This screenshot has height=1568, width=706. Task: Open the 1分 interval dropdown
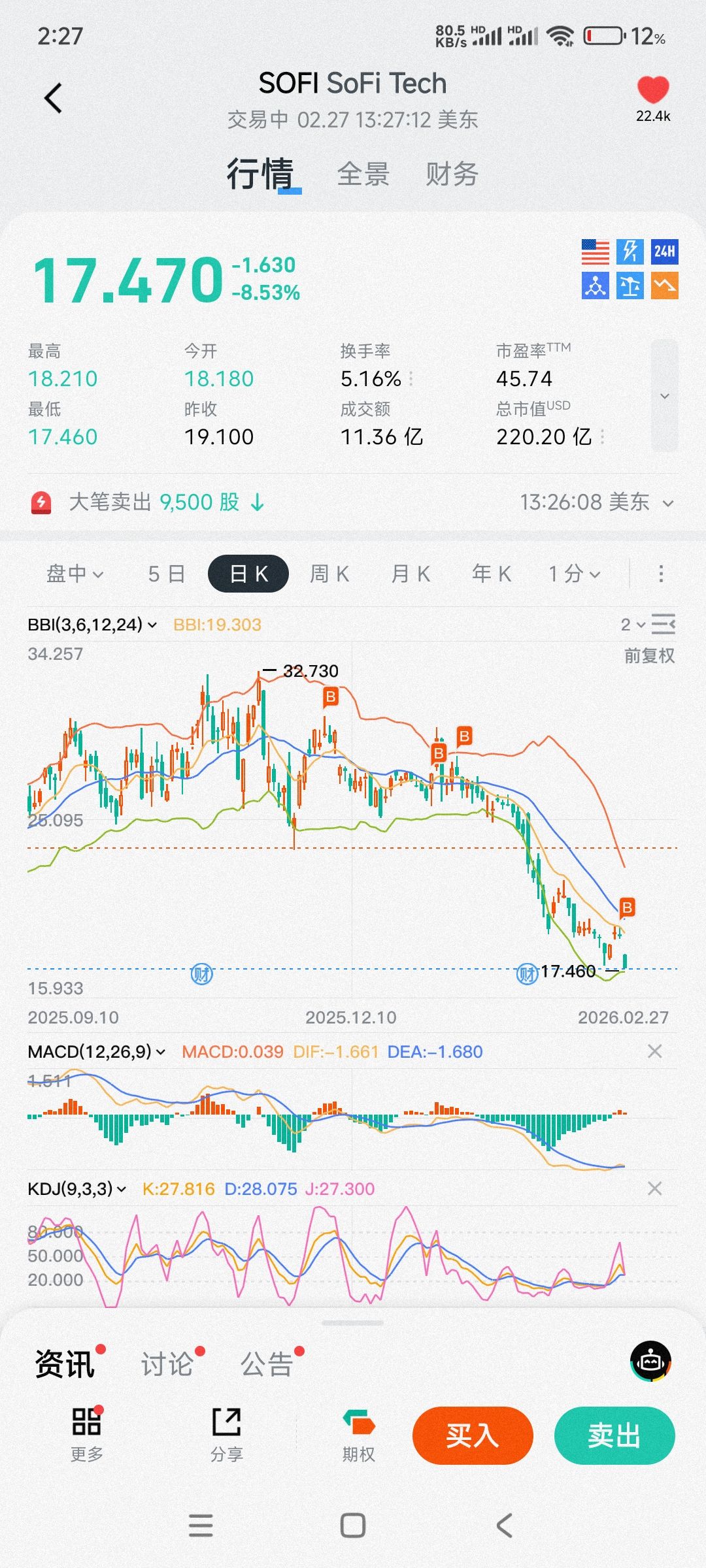point(574,574)
